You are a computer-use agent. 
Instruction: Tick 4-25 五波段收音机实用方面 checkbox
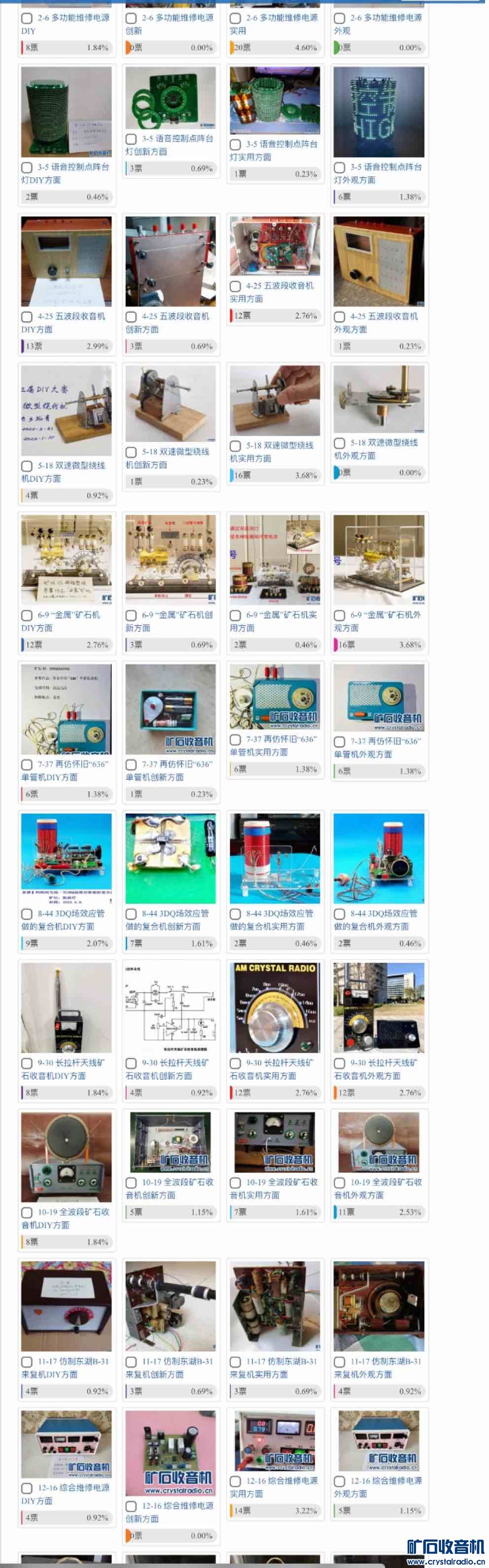pos(235,286)
